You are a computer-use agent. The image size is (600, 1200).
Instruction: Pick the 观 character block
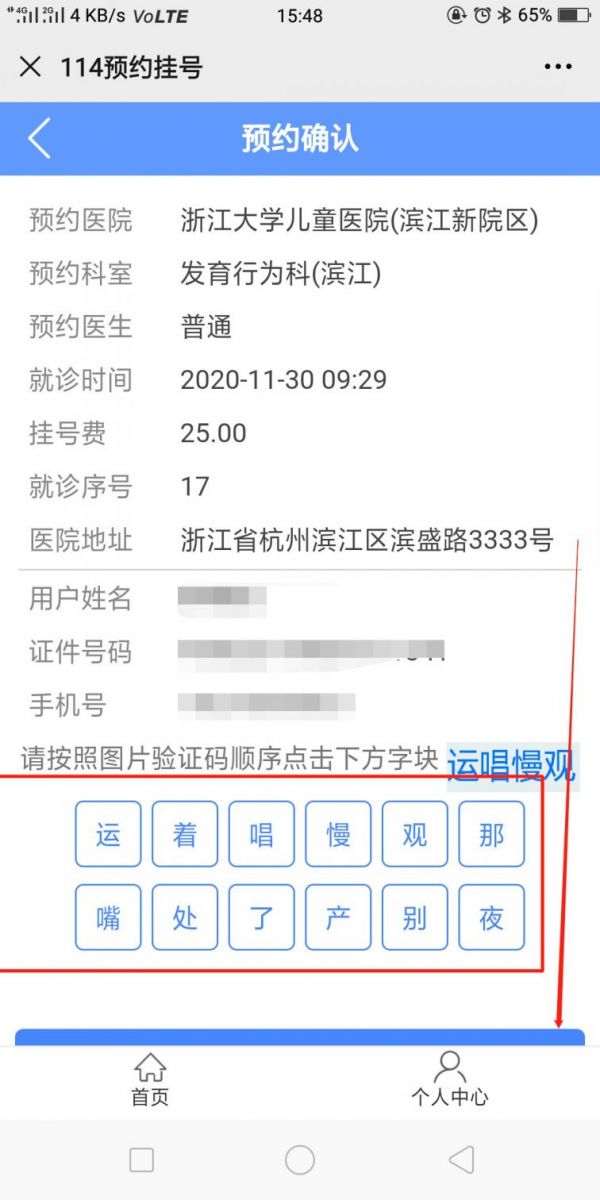pyautogui.click(x=415, y=834)
